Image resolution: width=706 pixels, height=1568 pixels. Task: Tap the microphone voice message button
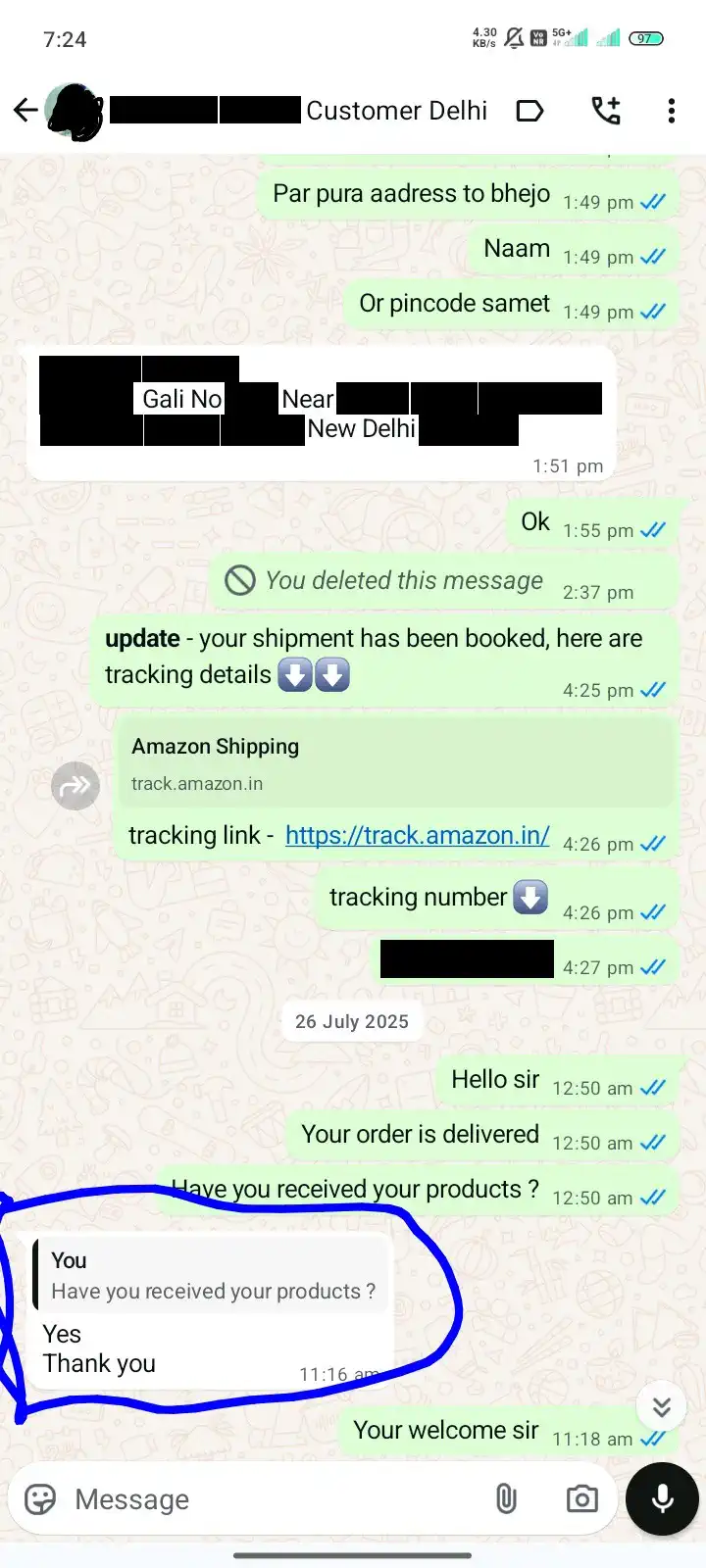663,1499
